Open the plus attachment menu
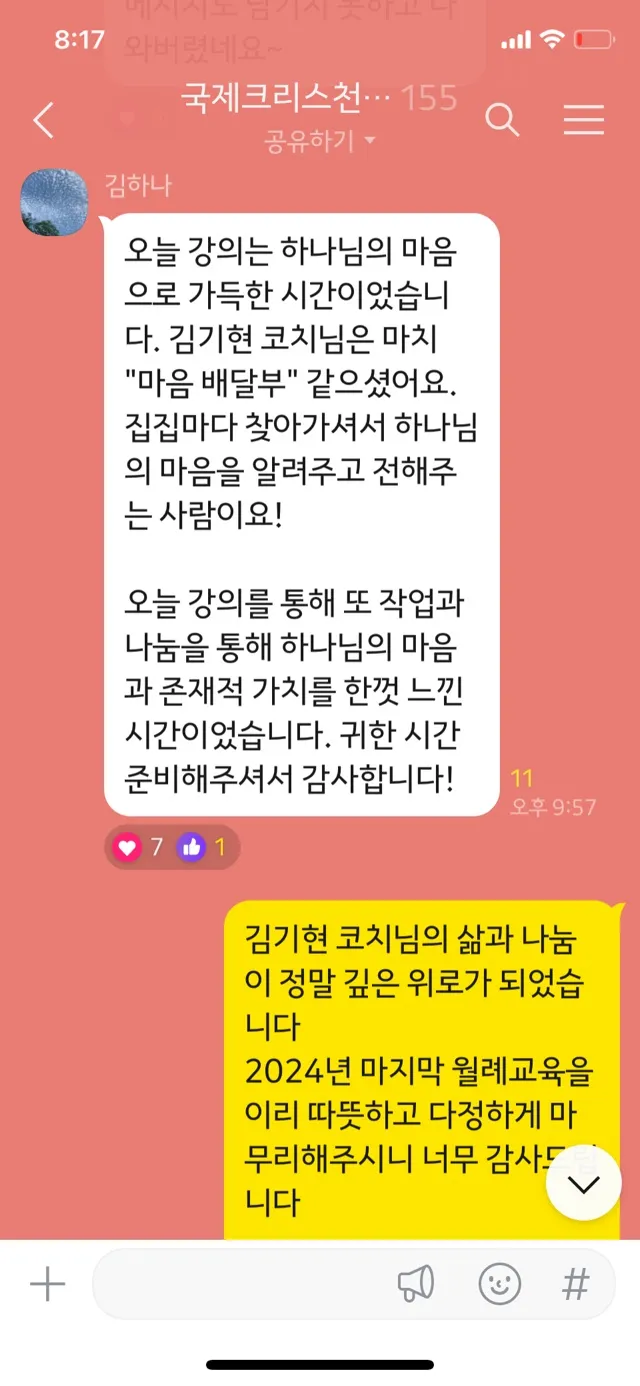The image size is (640, 1386). (47, 1284)
